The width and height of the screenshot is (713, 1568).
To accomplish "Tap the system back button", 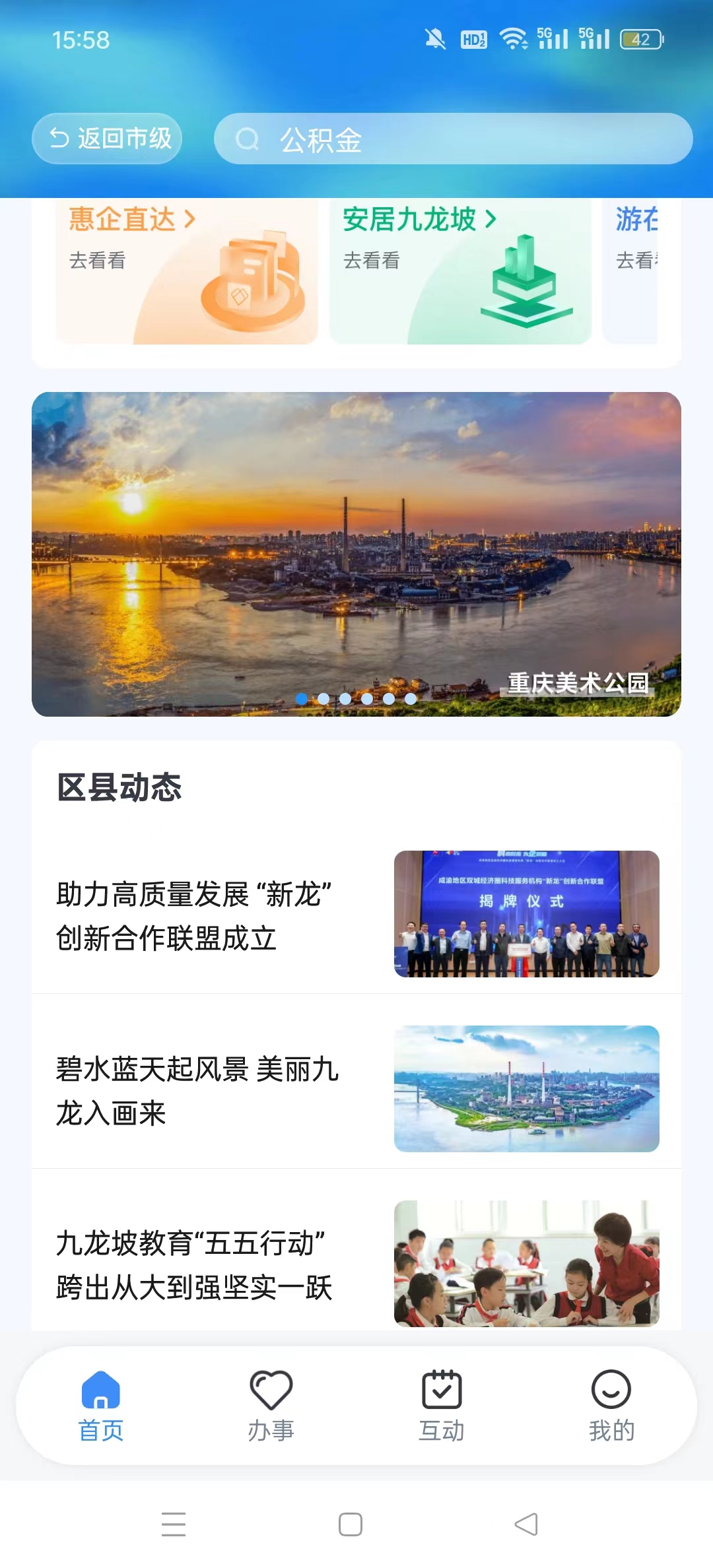I will (526, 1524).
